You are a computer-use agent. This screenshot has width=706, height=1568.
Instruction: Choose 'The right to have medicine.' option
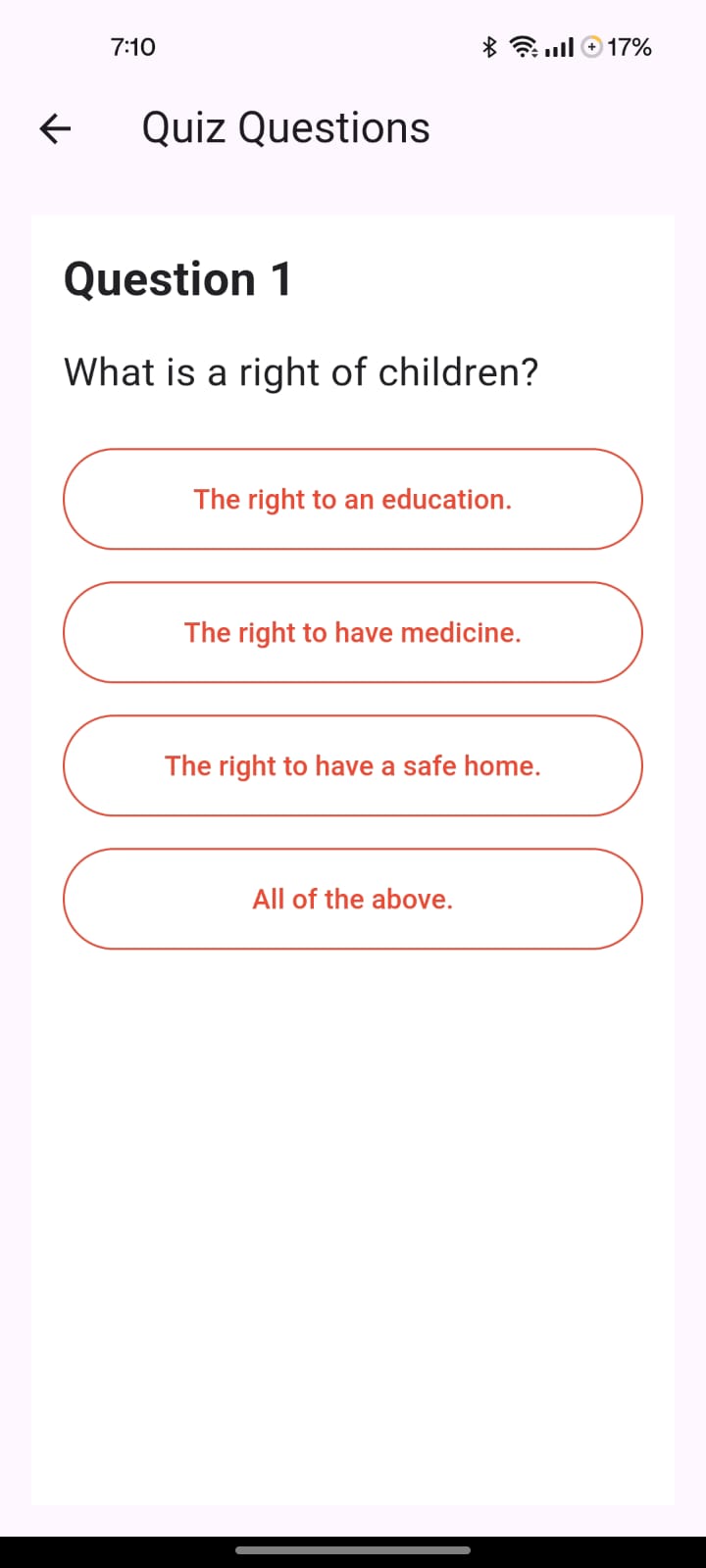coord(353,633)
